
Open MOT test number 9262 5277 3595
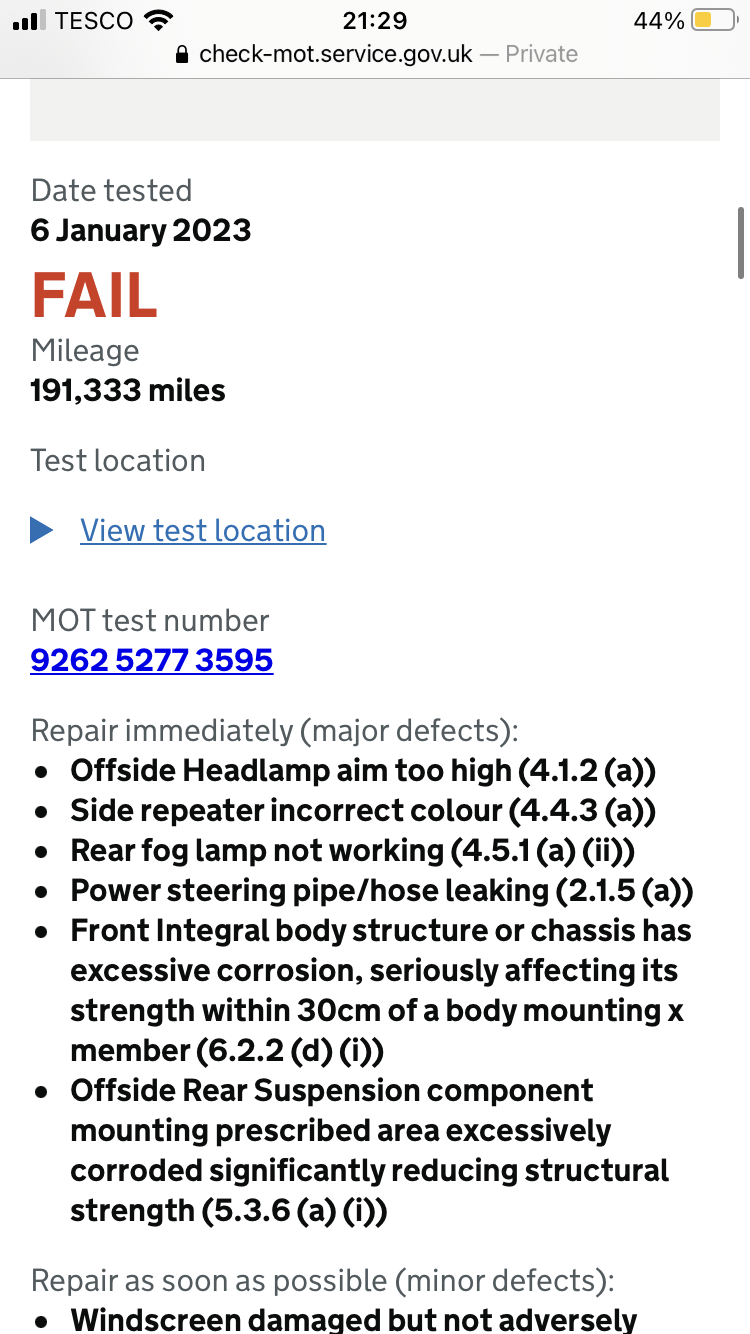152,661
